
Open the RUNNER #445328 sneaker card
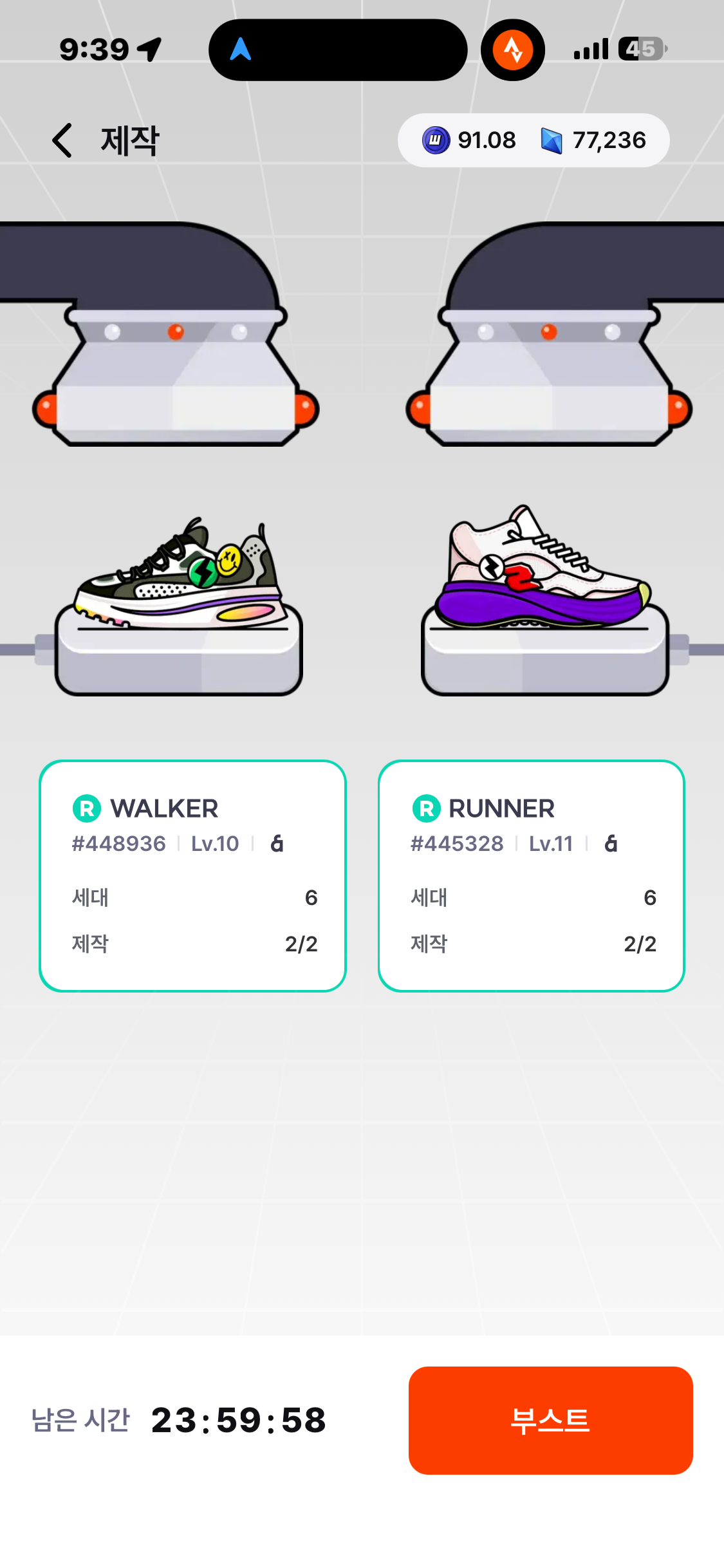point(531,875)
